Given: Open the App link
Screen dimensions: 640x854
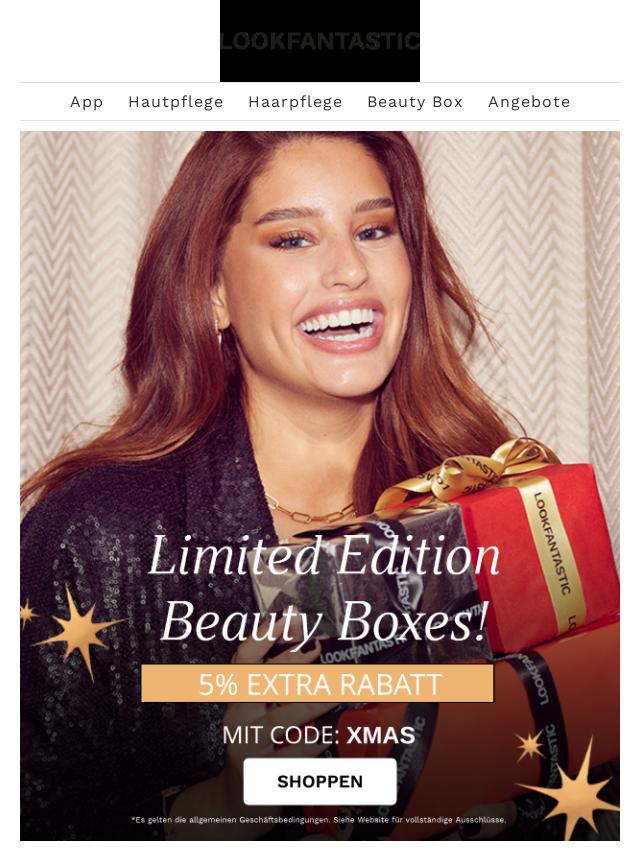Looking at the screenshot, I should coord(87,102).
